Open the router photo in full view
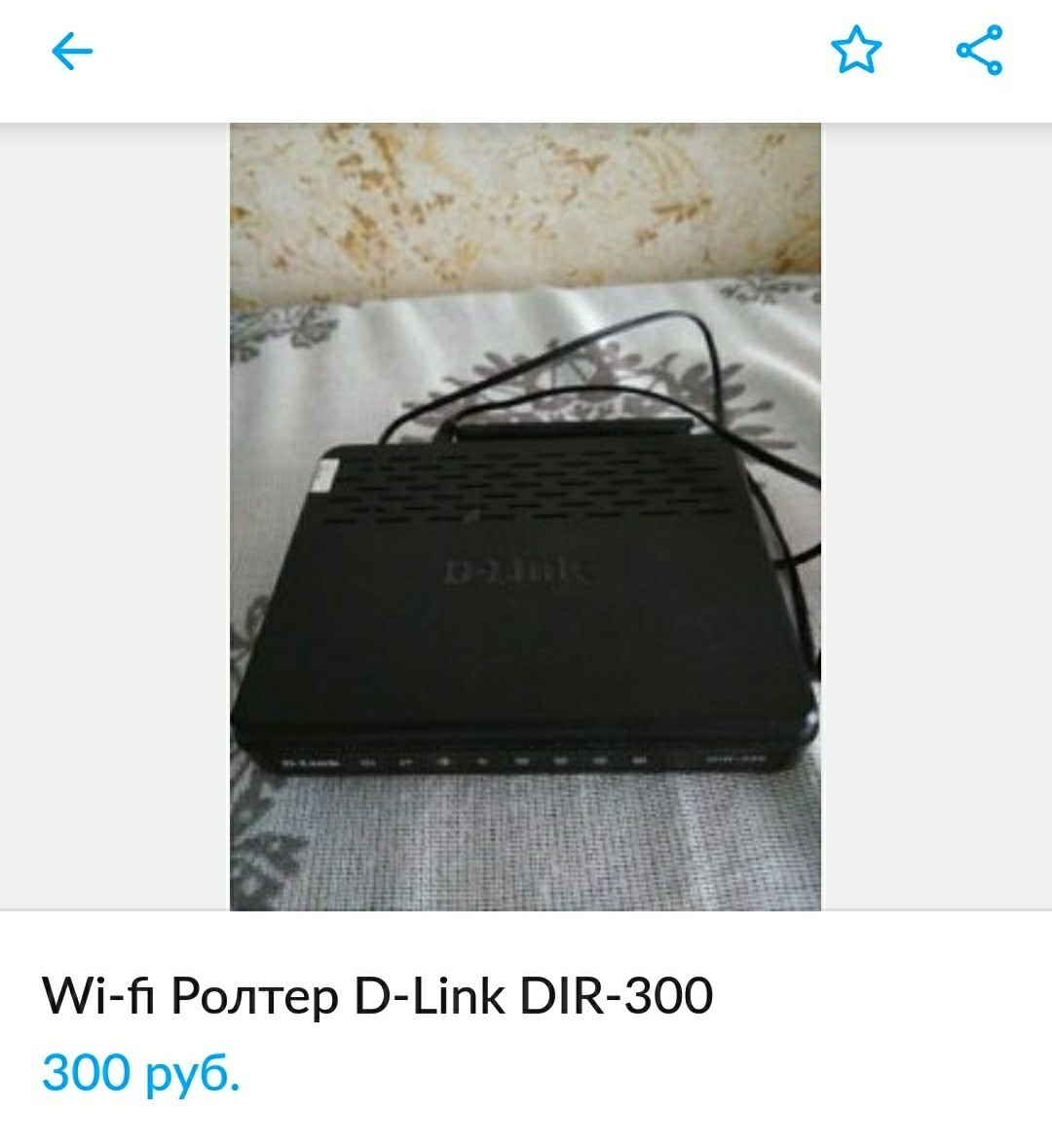Viewport: 1052px width, 1148px height. [x=525, y=516]
